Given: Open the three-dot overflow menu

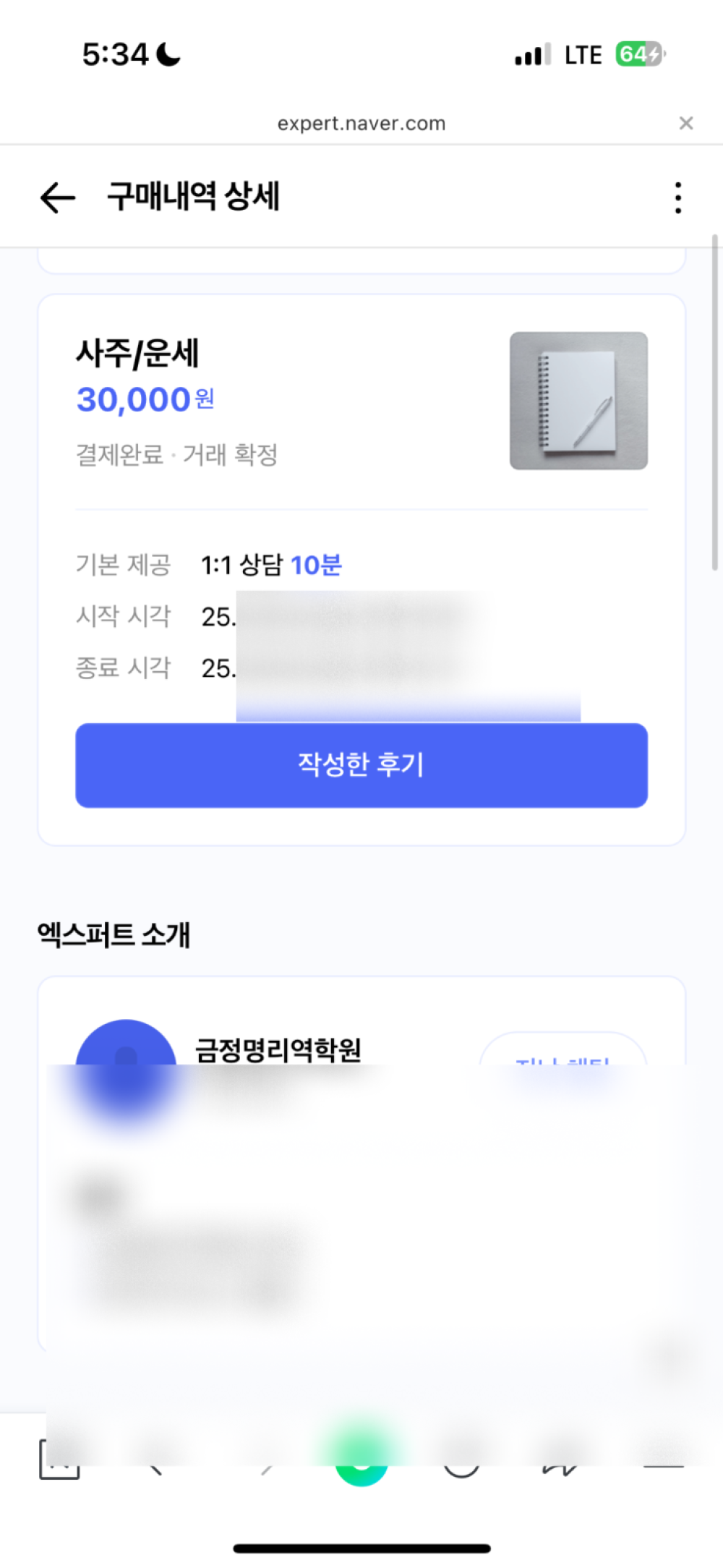Looking at the screenshot, I should (677, 197).
